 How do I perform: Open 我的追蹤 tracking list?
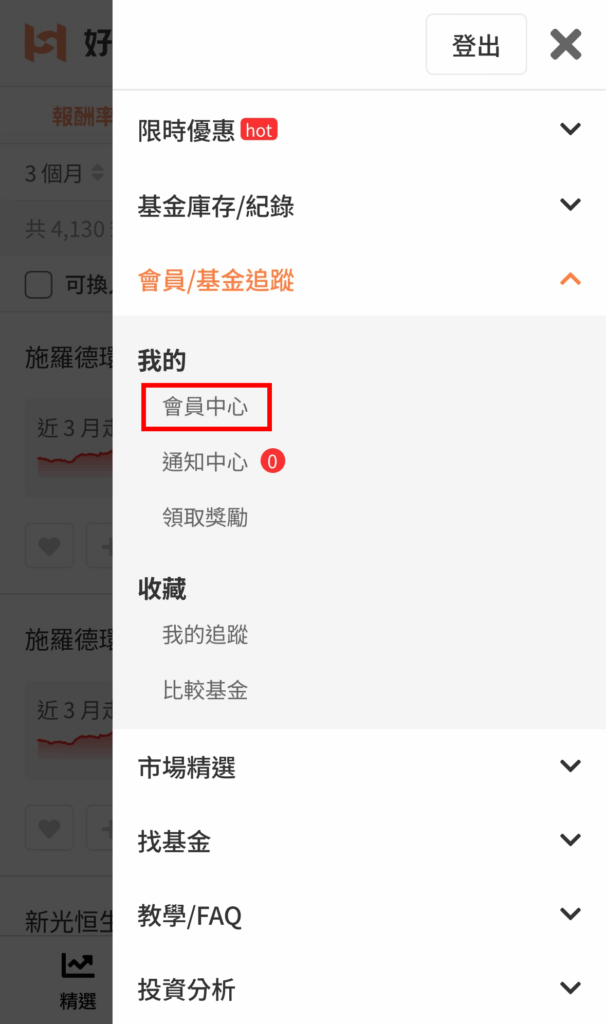click(x=205, y=635)
